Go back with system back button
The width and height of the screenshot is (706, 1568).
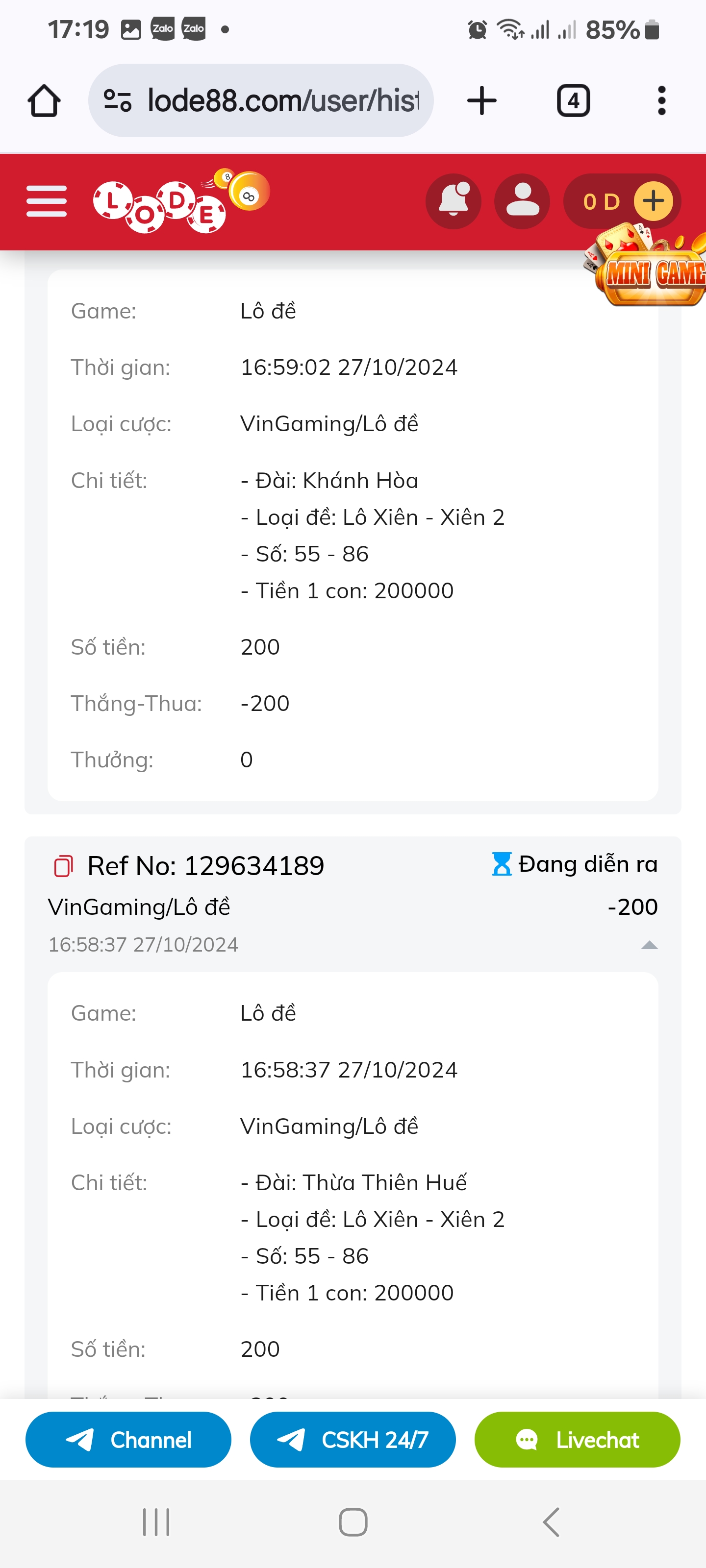[551, 1522]
